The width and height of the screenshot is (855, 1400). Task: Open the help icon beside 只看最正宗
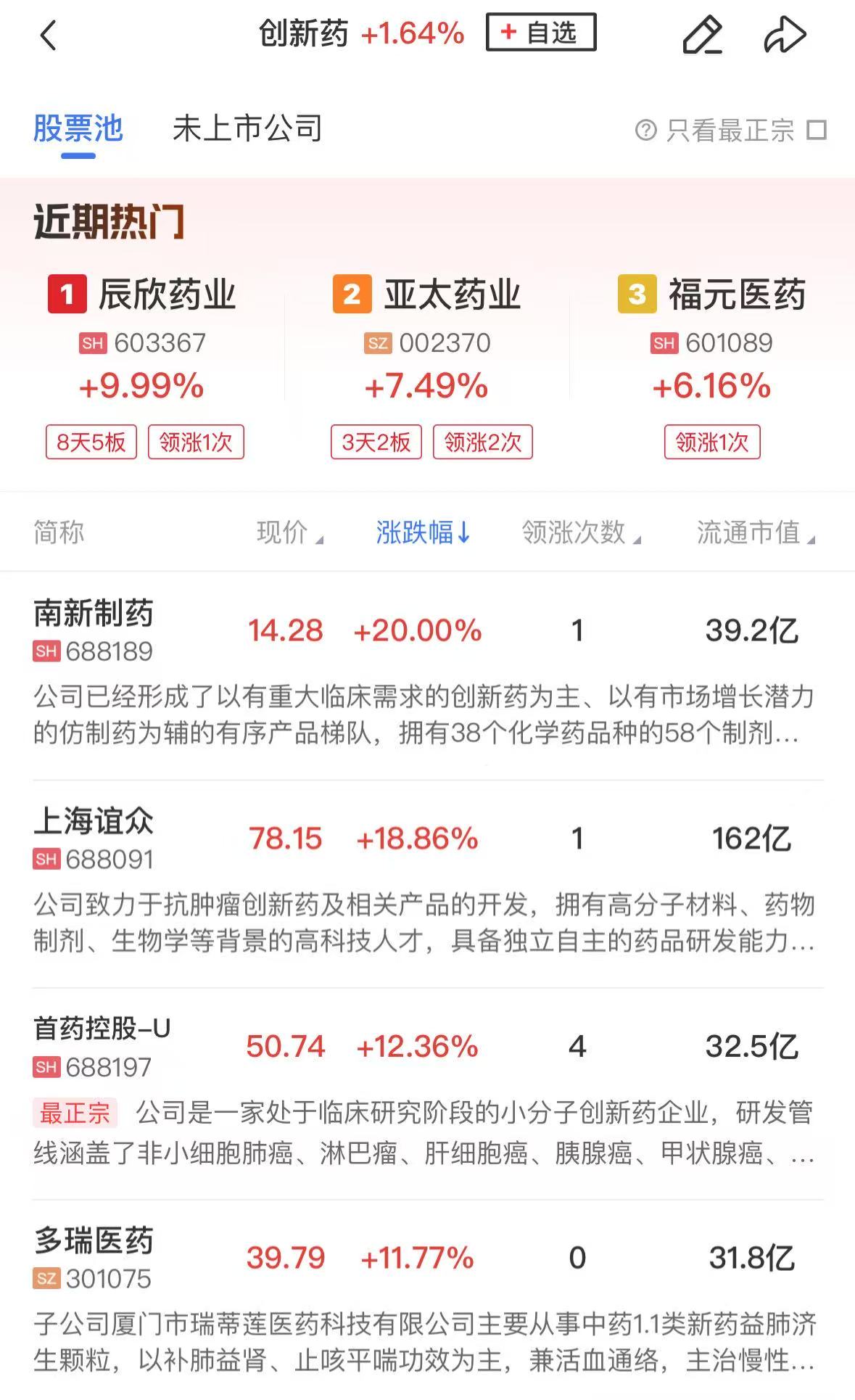(x=645, y=131)
